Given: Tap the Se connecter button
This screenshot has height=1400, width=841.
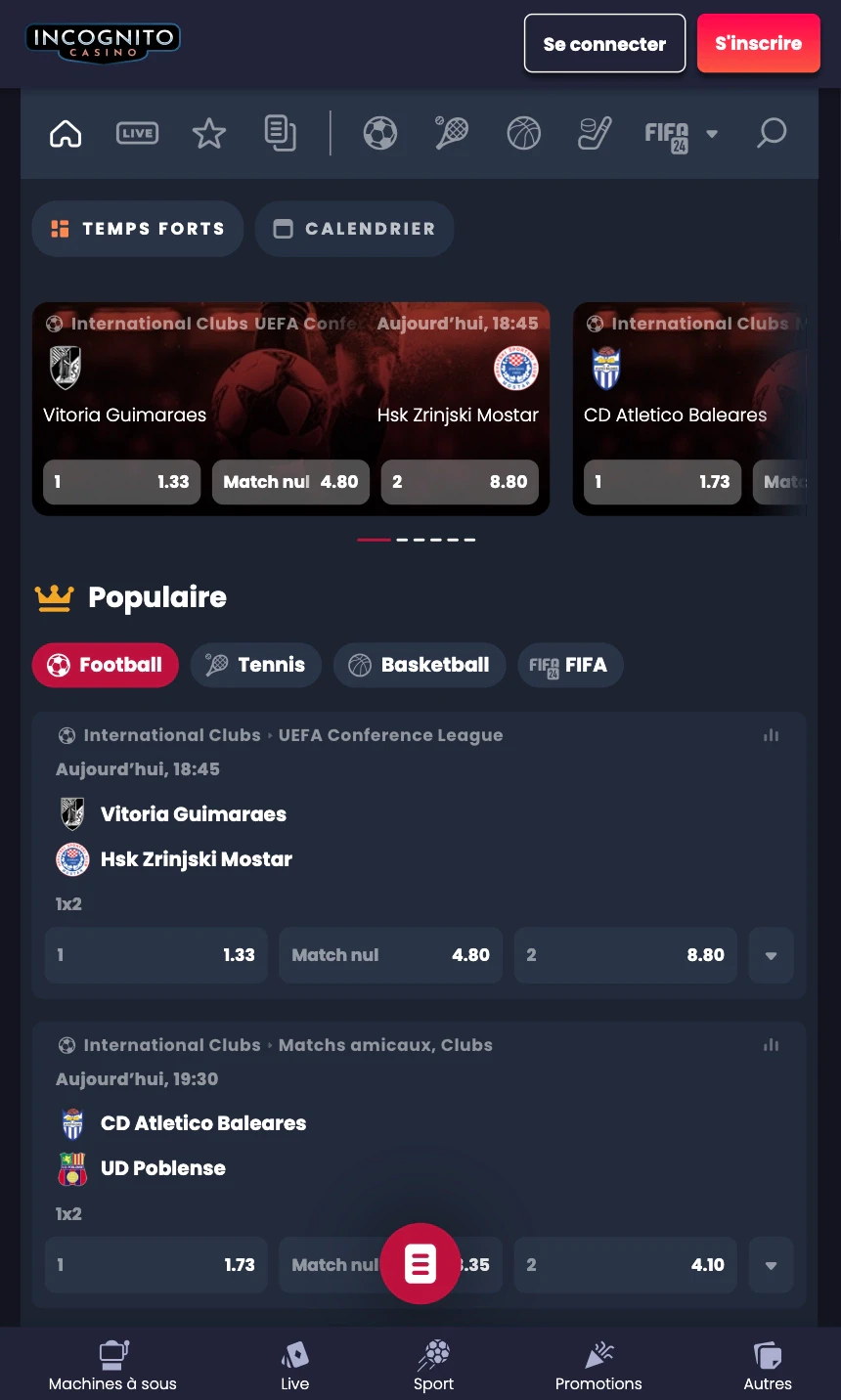Looking at the screenshot, I should click(x=604, y=44).
